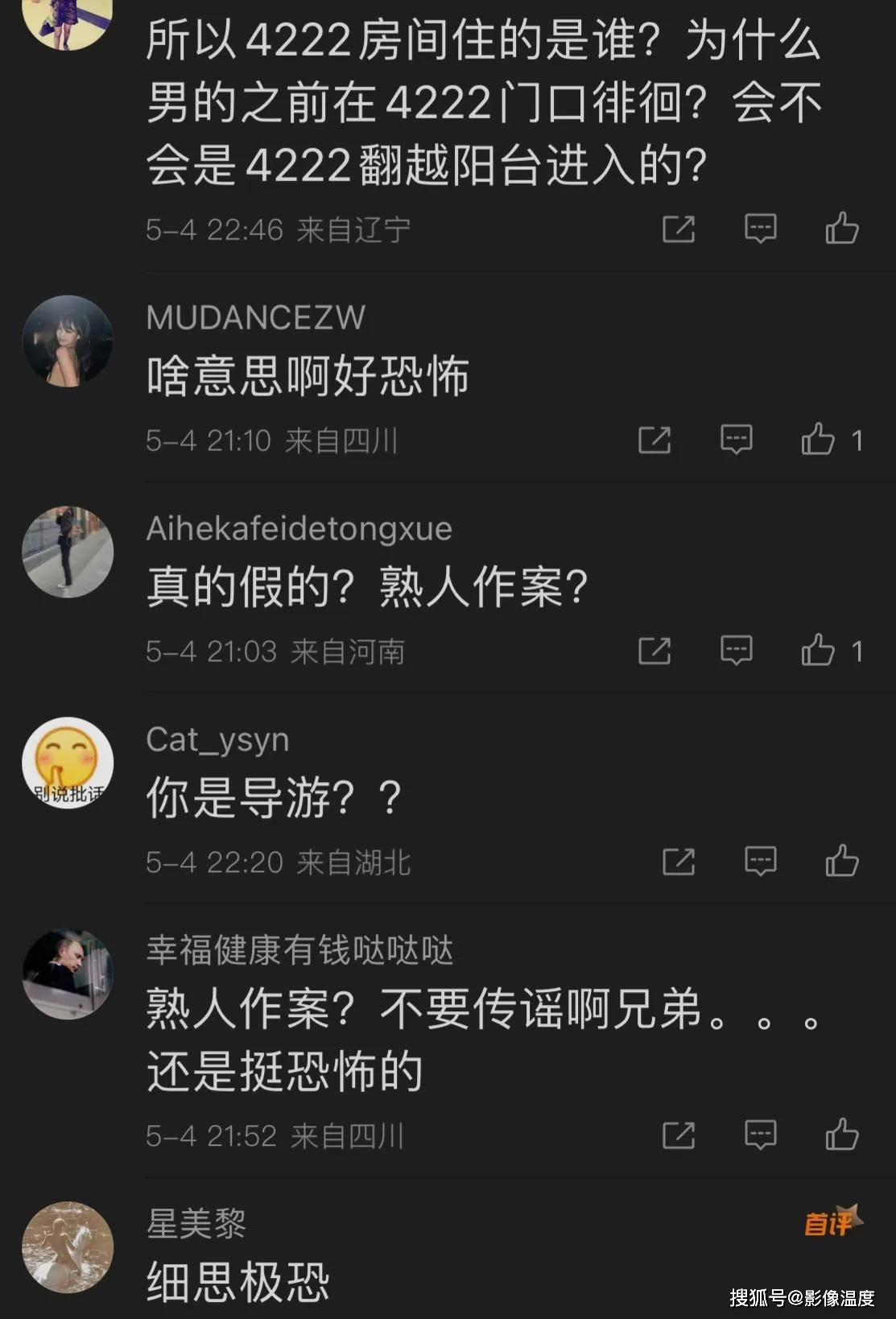
Task: Reply to 幸福健康有钱哒哒哒's comment
Action: click(x=760, y=1135)
